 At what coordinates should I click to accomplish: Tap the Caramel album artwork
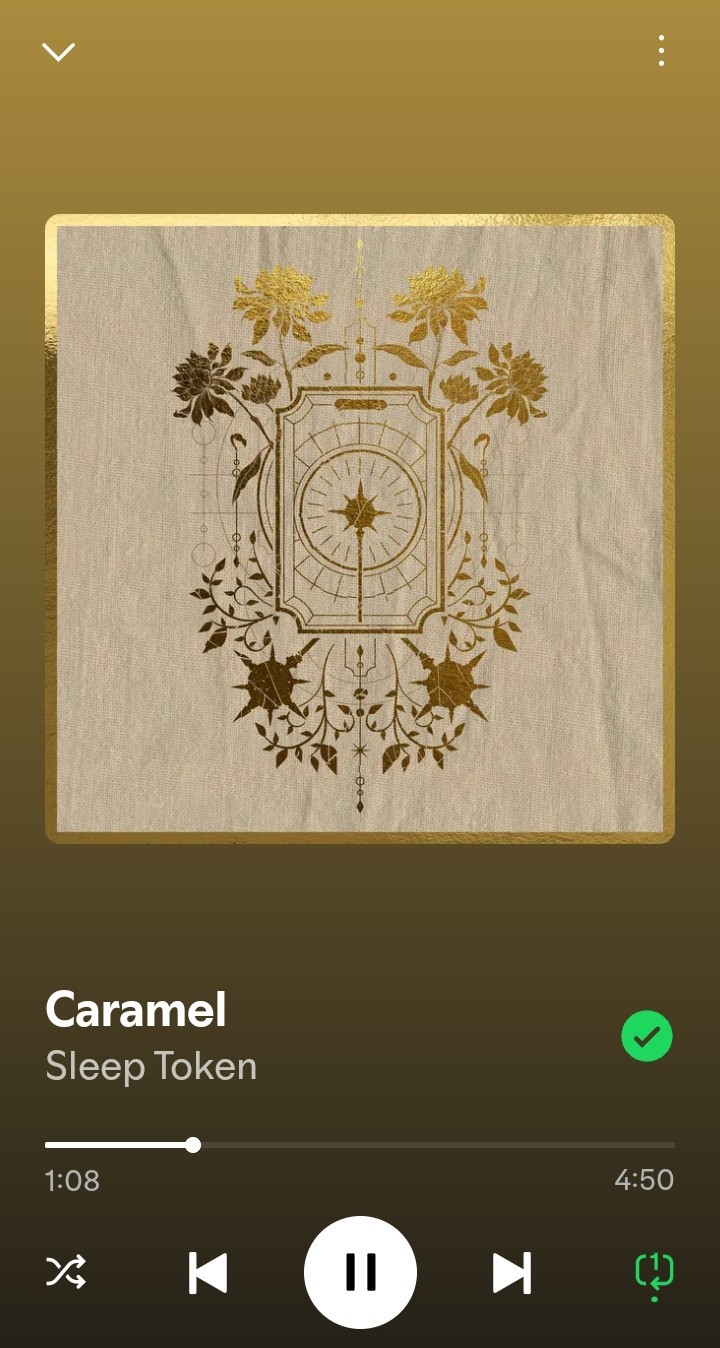360,528
